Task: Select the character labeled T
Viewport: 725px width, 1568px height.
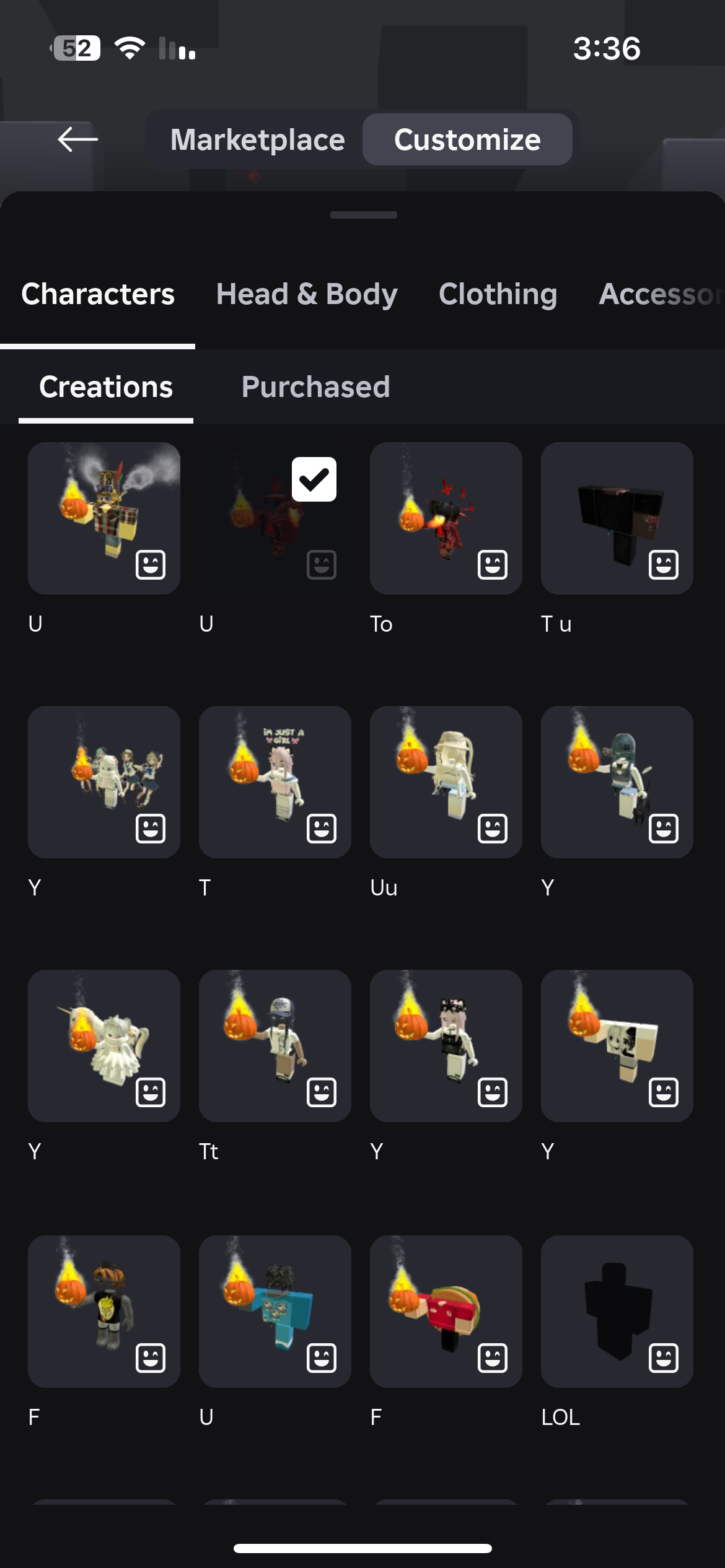Action: click(x=275, y=782)
